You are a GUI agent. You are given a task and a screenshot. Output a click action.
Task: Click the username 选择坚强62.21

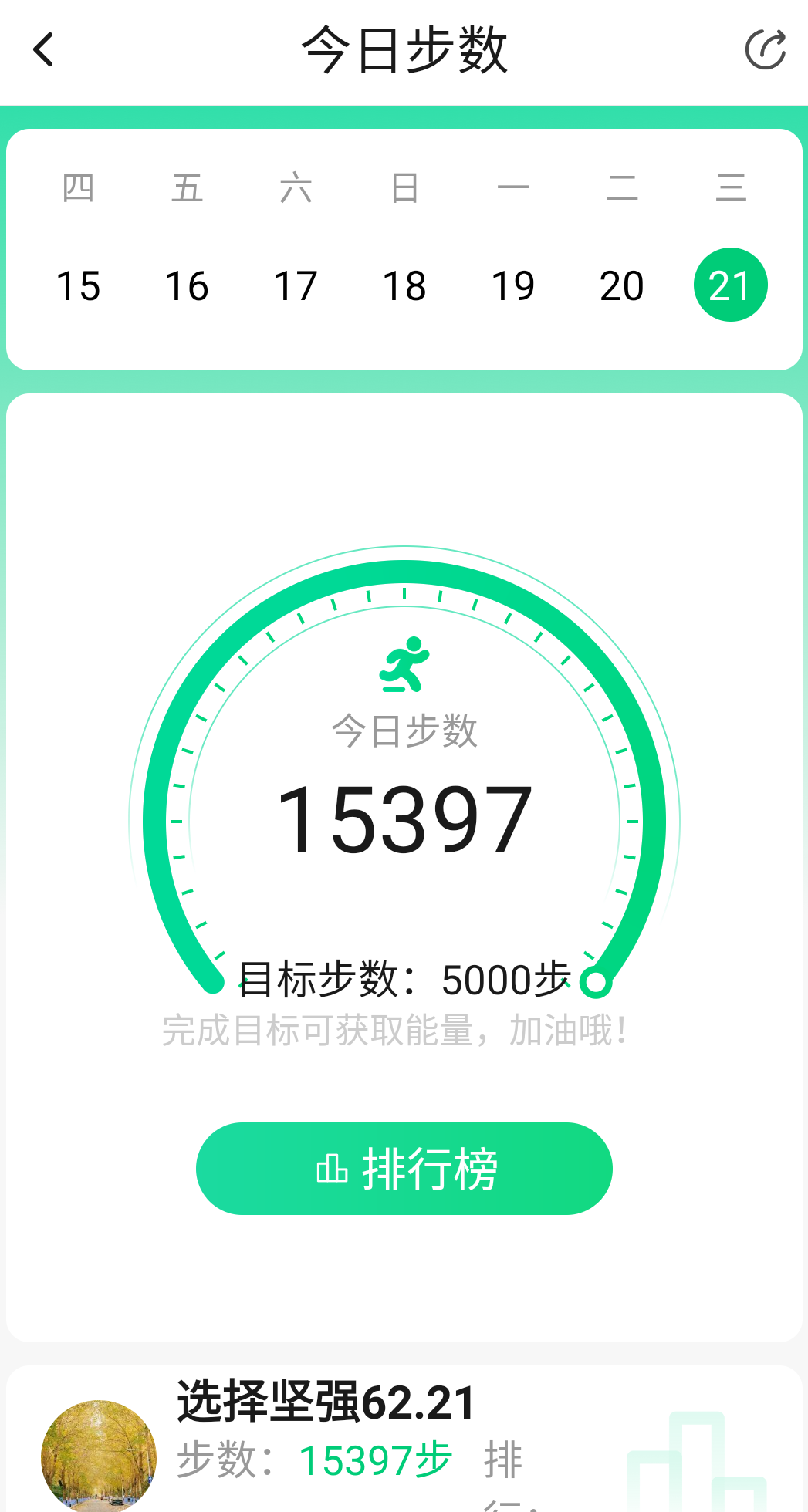(324, 1404)
